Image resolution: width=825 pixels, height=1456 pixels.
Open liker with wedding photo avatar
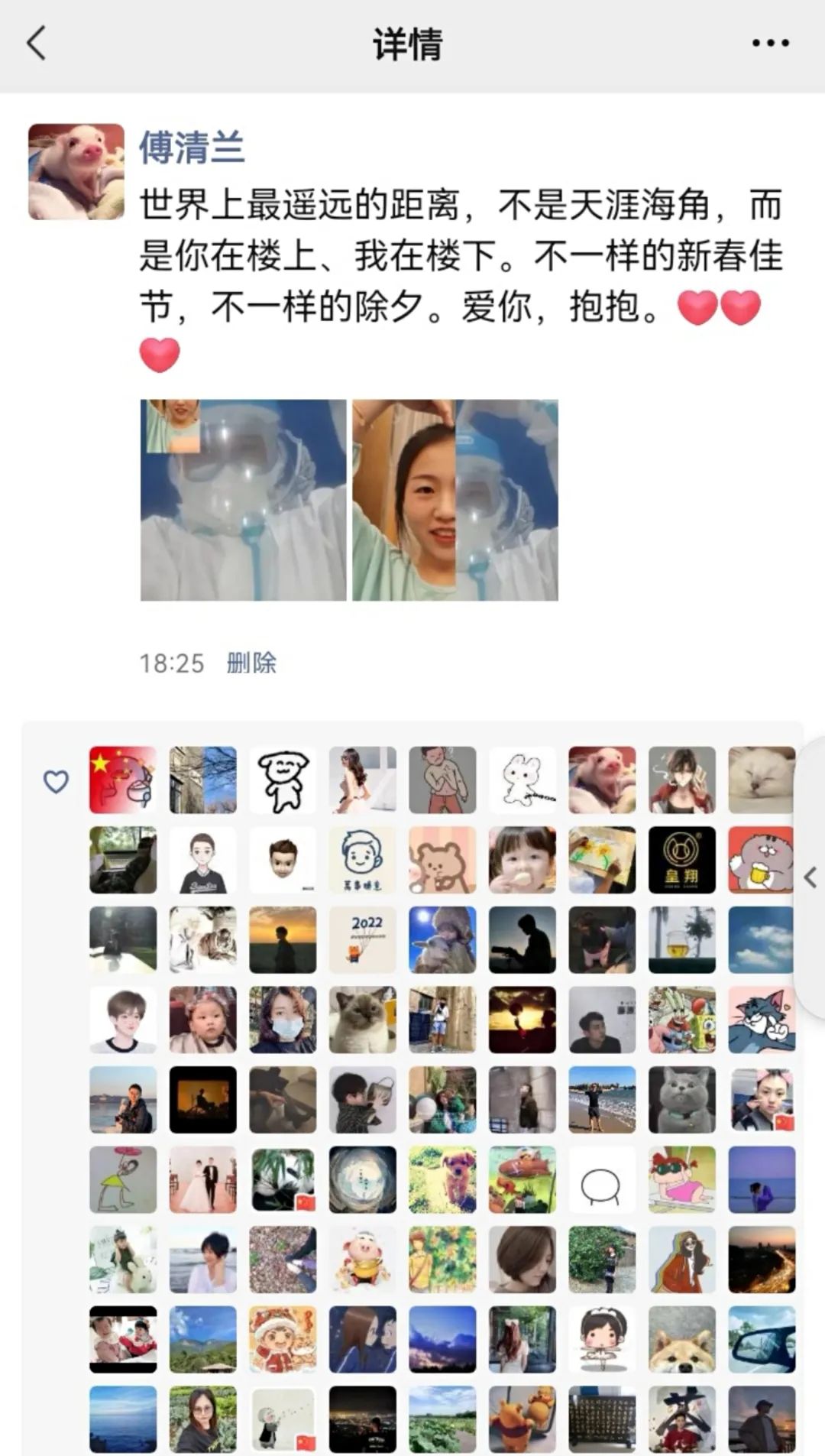203,1179
